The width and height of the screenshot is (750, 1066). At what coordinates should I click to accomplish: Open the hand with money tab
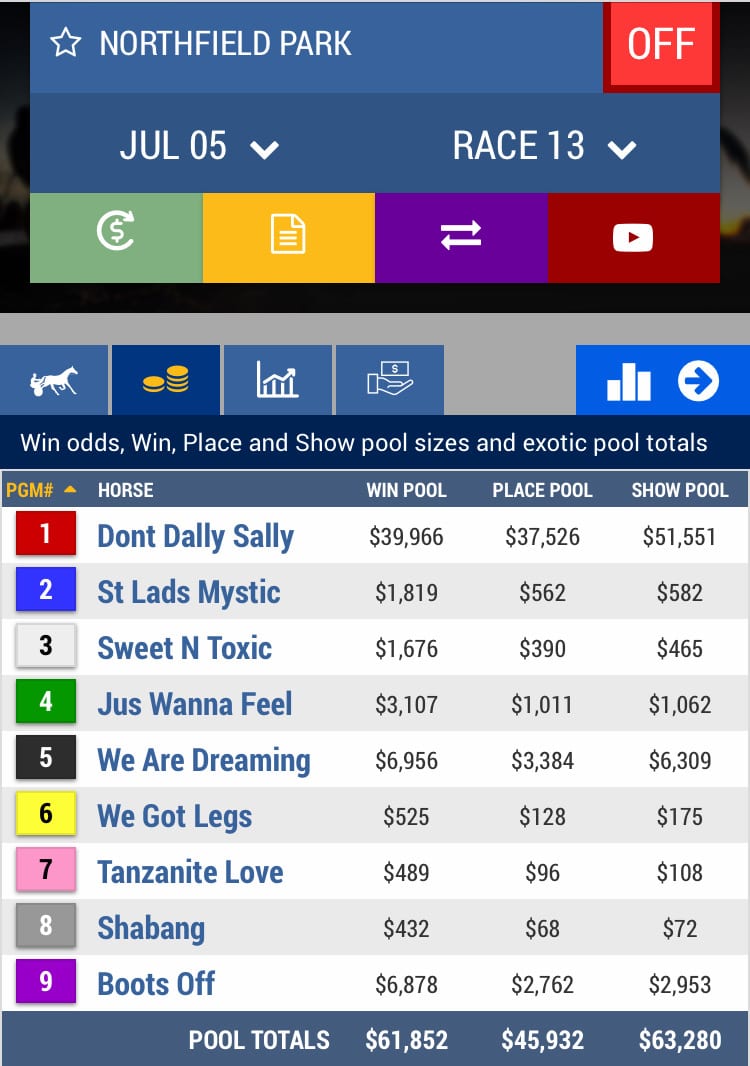[390, 380]
